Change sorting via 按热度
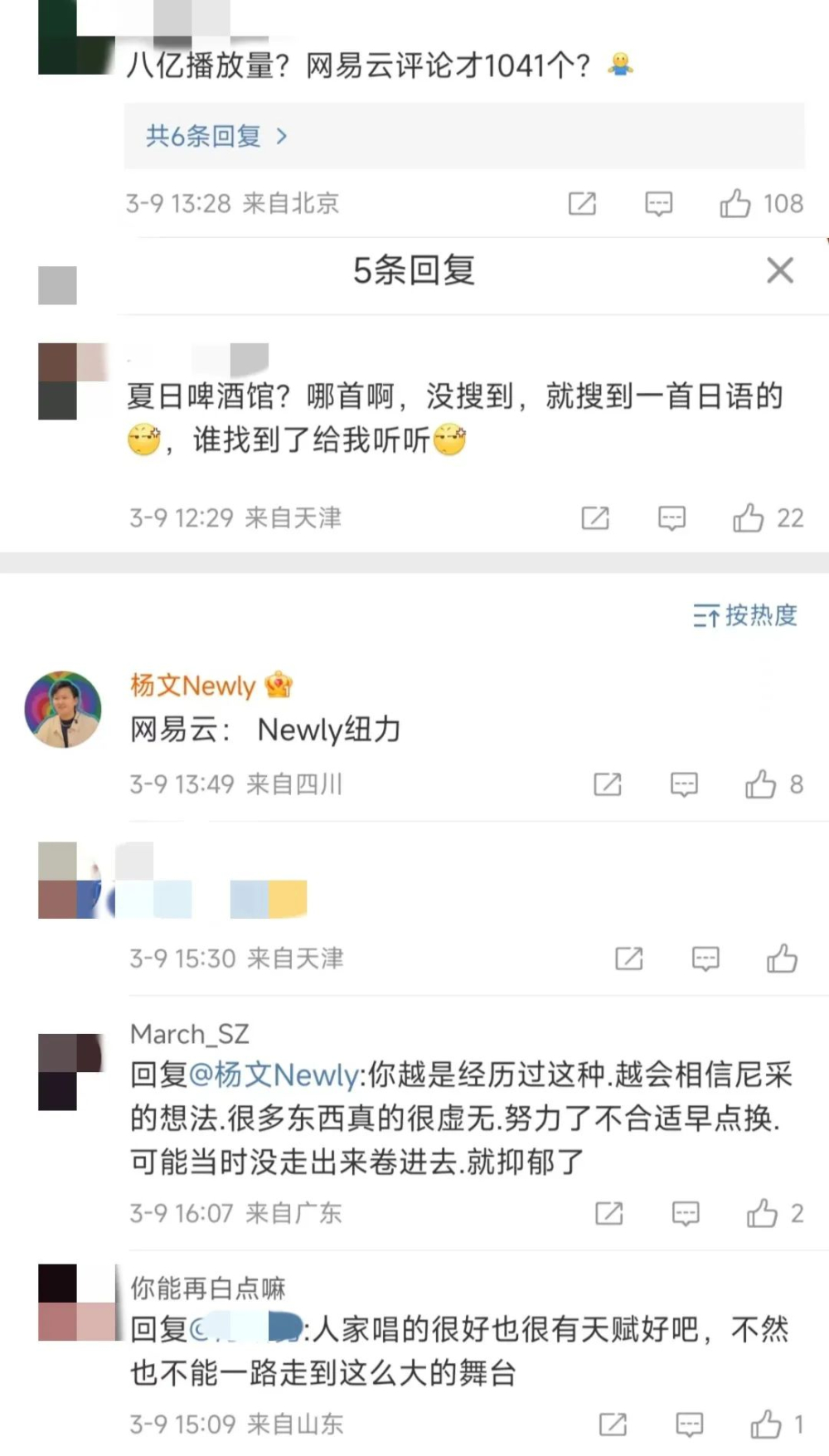The height and width of the screenshot is (1456, 829). point(744,615)
